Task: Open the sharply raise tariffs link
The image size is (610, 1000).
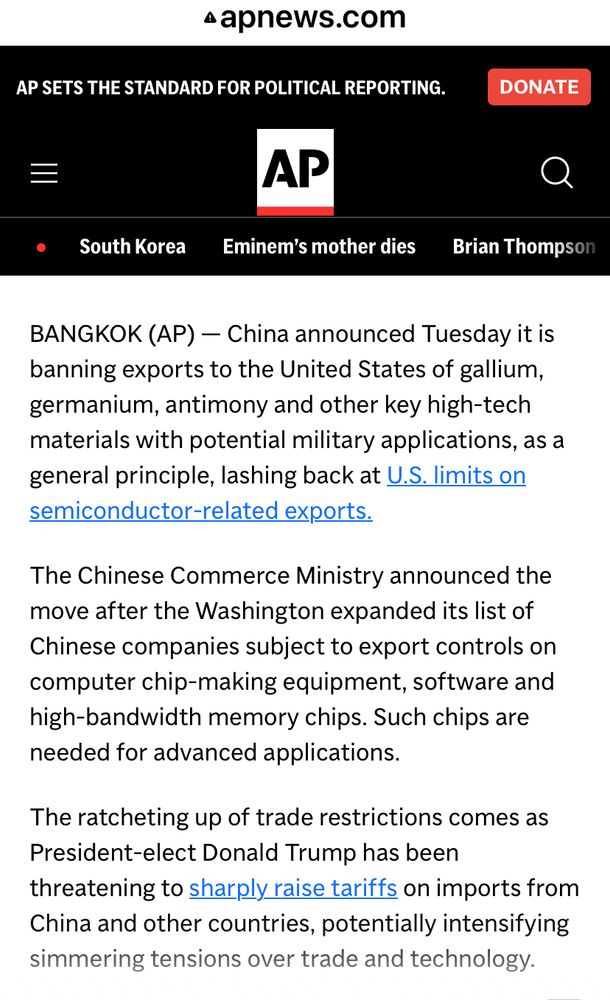Action: 293,887
